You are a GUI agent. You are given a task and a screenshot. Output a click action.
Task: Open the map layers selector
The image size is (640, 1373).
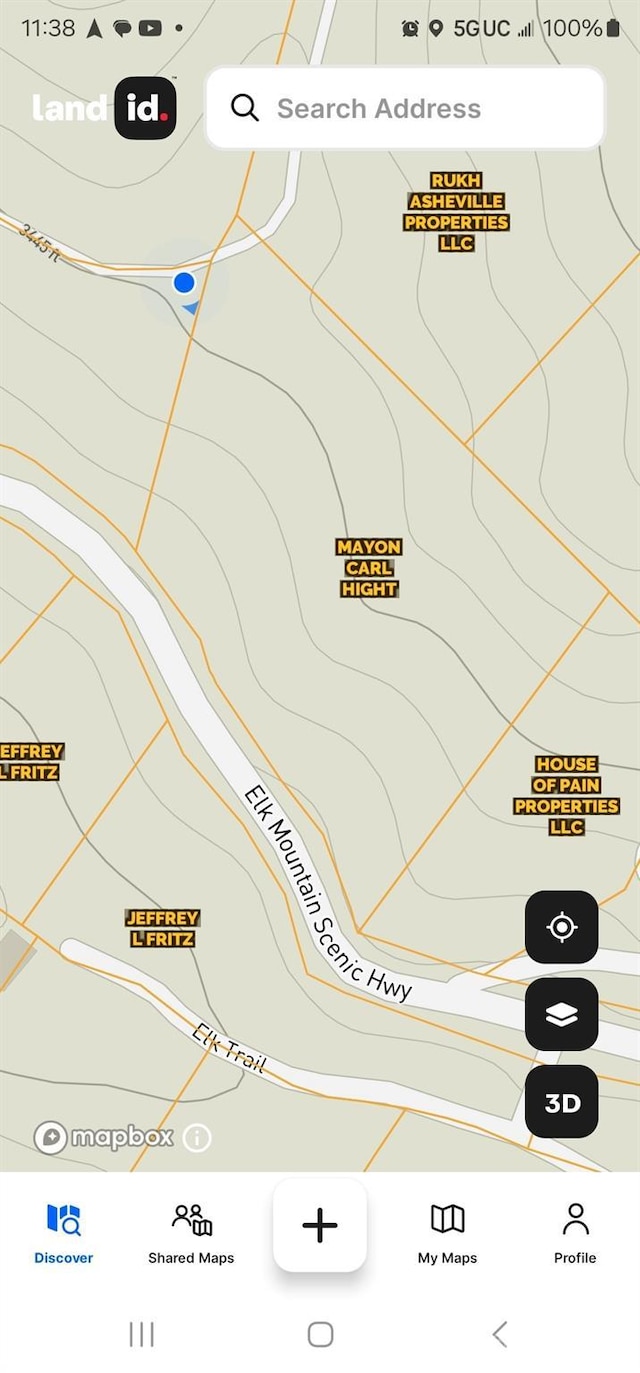561,1014
